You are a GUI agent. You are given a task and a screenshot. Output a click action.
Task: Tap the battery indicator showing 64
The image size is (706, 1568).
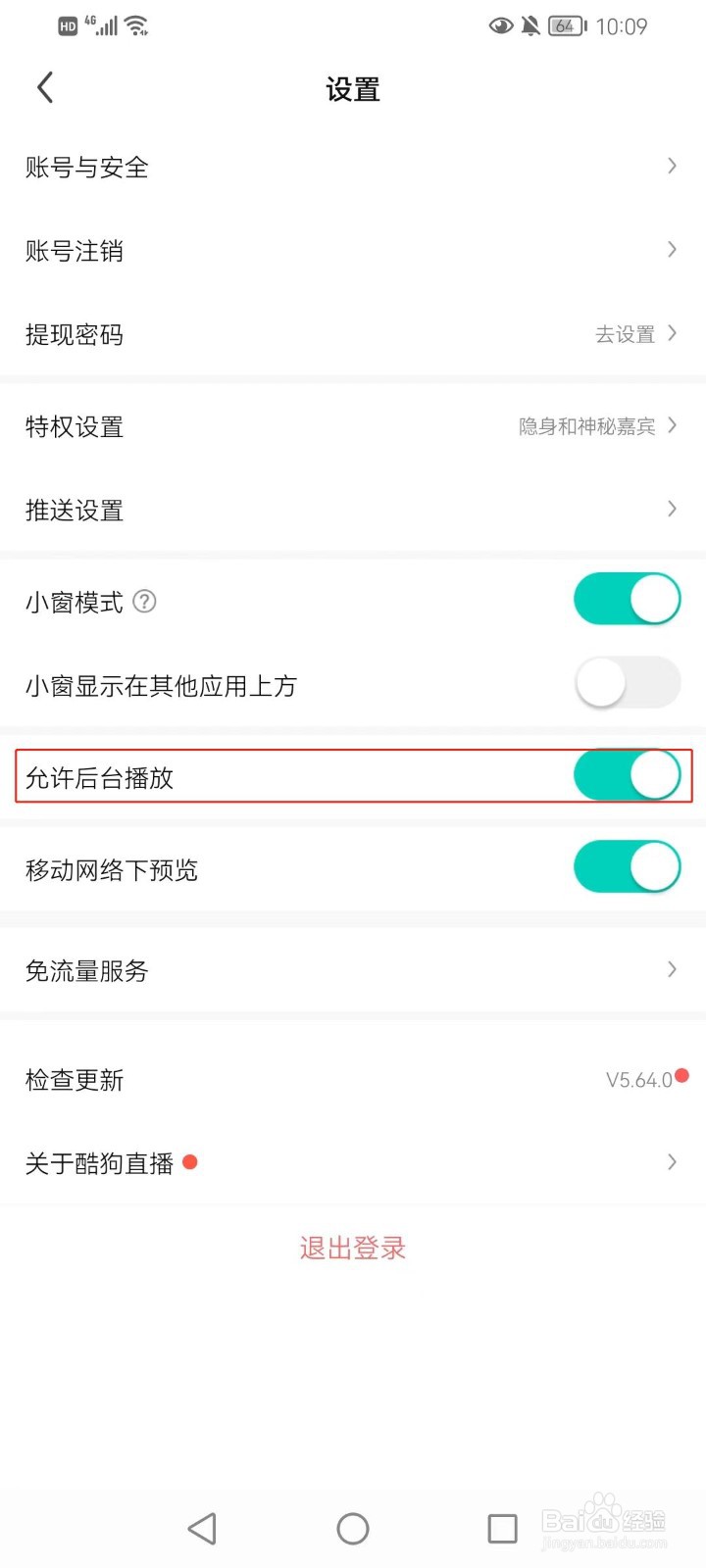[x=565, y=26]
